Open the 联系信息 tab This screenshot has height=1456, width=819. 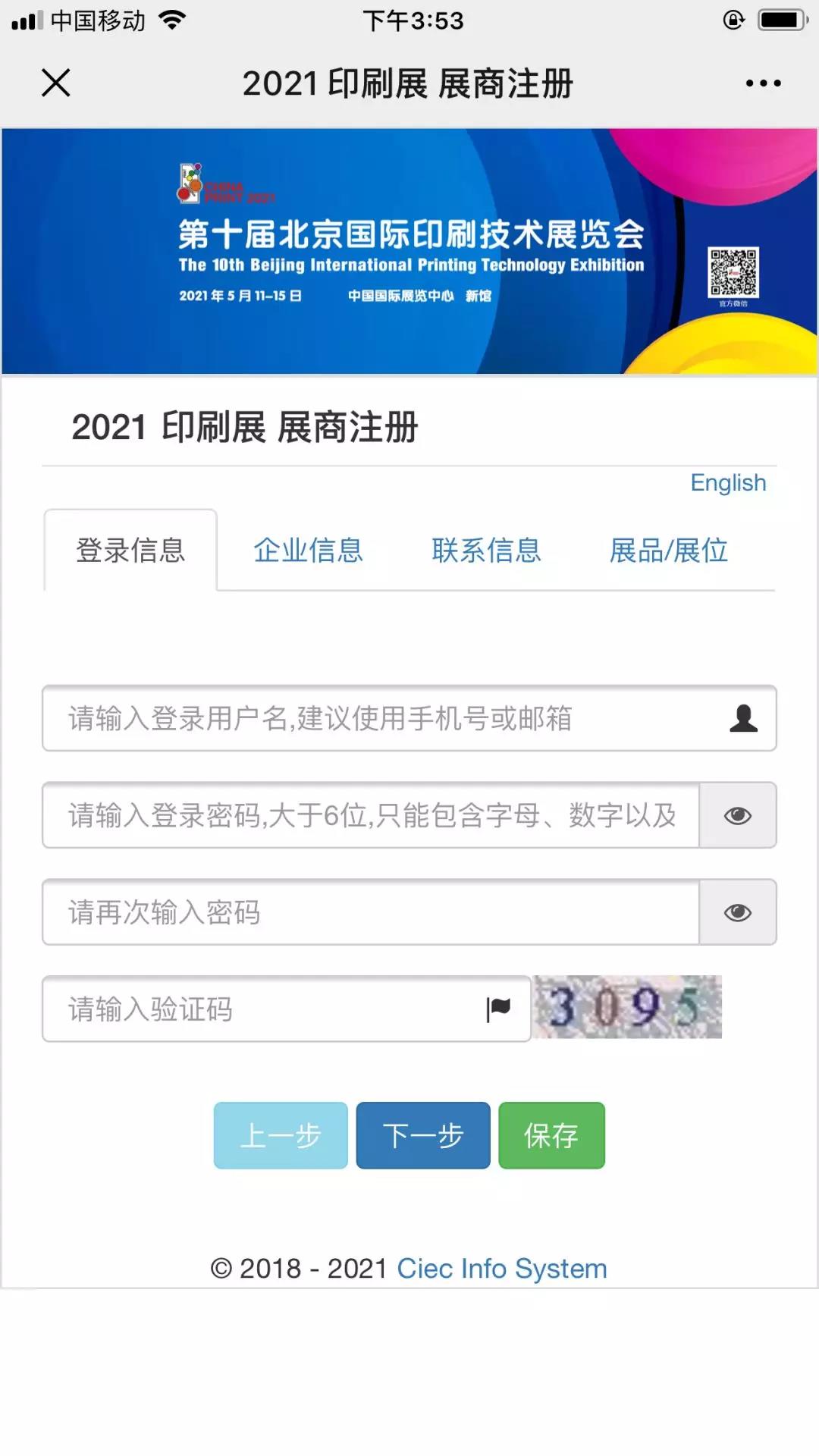[x=486, y=551]
